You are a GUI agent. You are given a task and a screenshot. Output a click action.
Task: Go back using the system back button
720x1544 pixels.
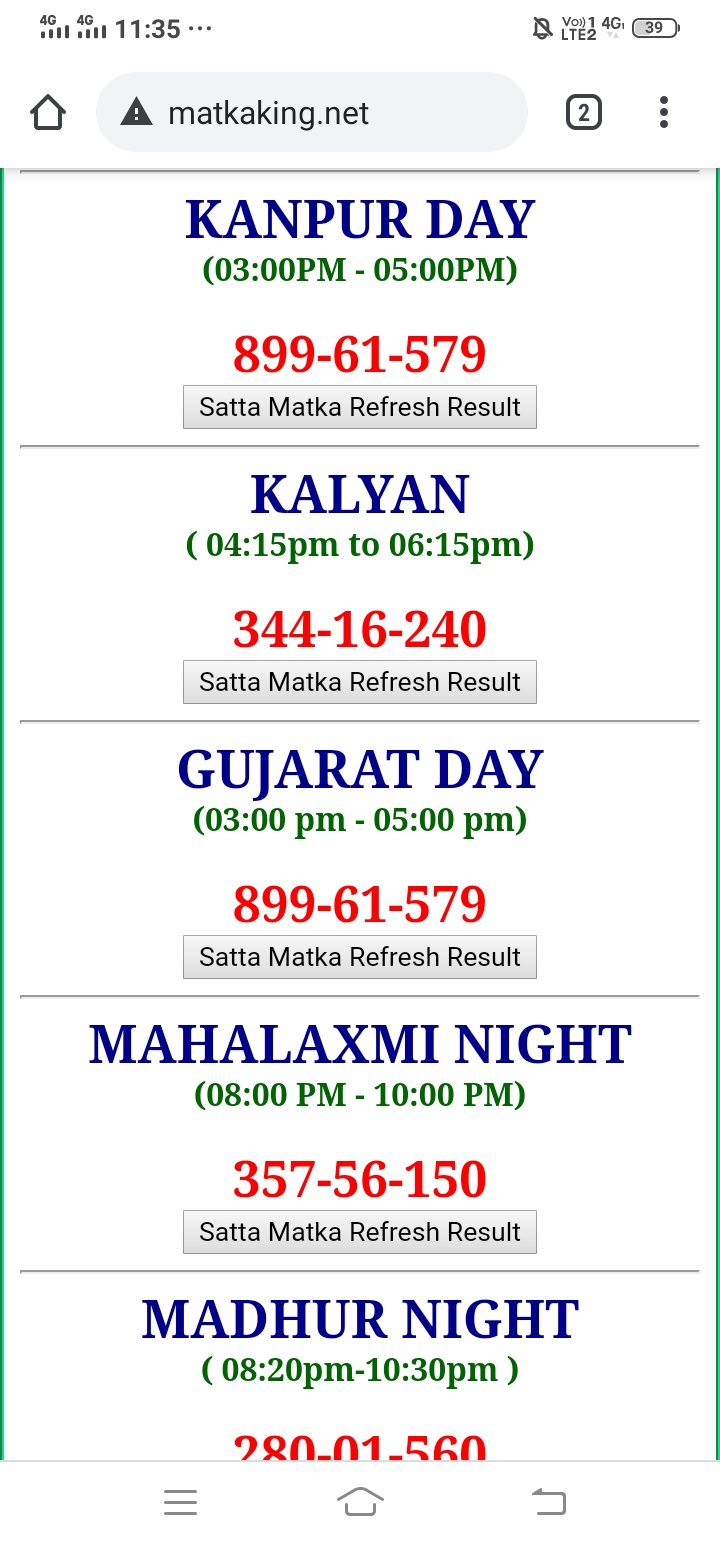pyautogui.click(x=548, y=1502)
